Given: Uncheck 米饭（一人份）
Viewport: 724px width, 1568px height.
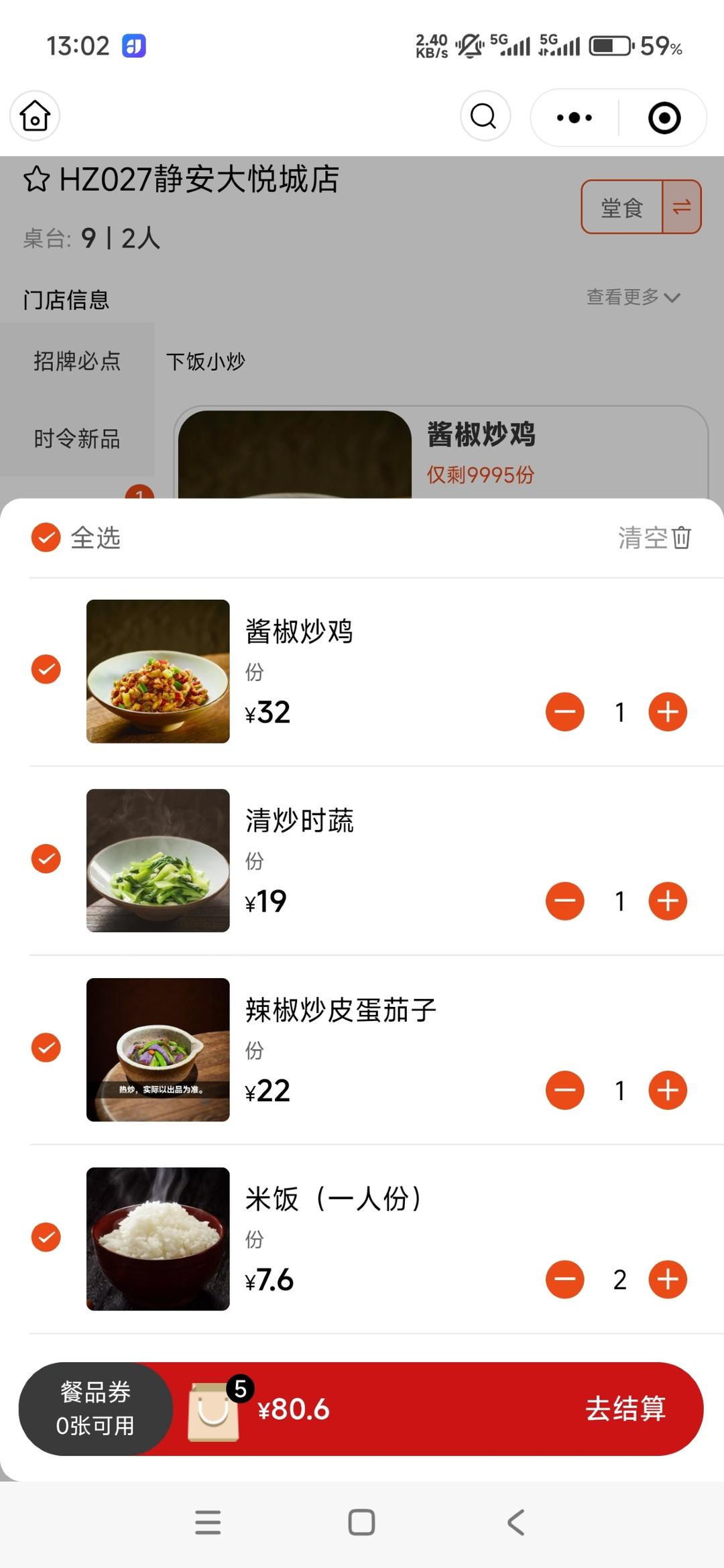Looking at the screenshot, I should point(46,1238).
